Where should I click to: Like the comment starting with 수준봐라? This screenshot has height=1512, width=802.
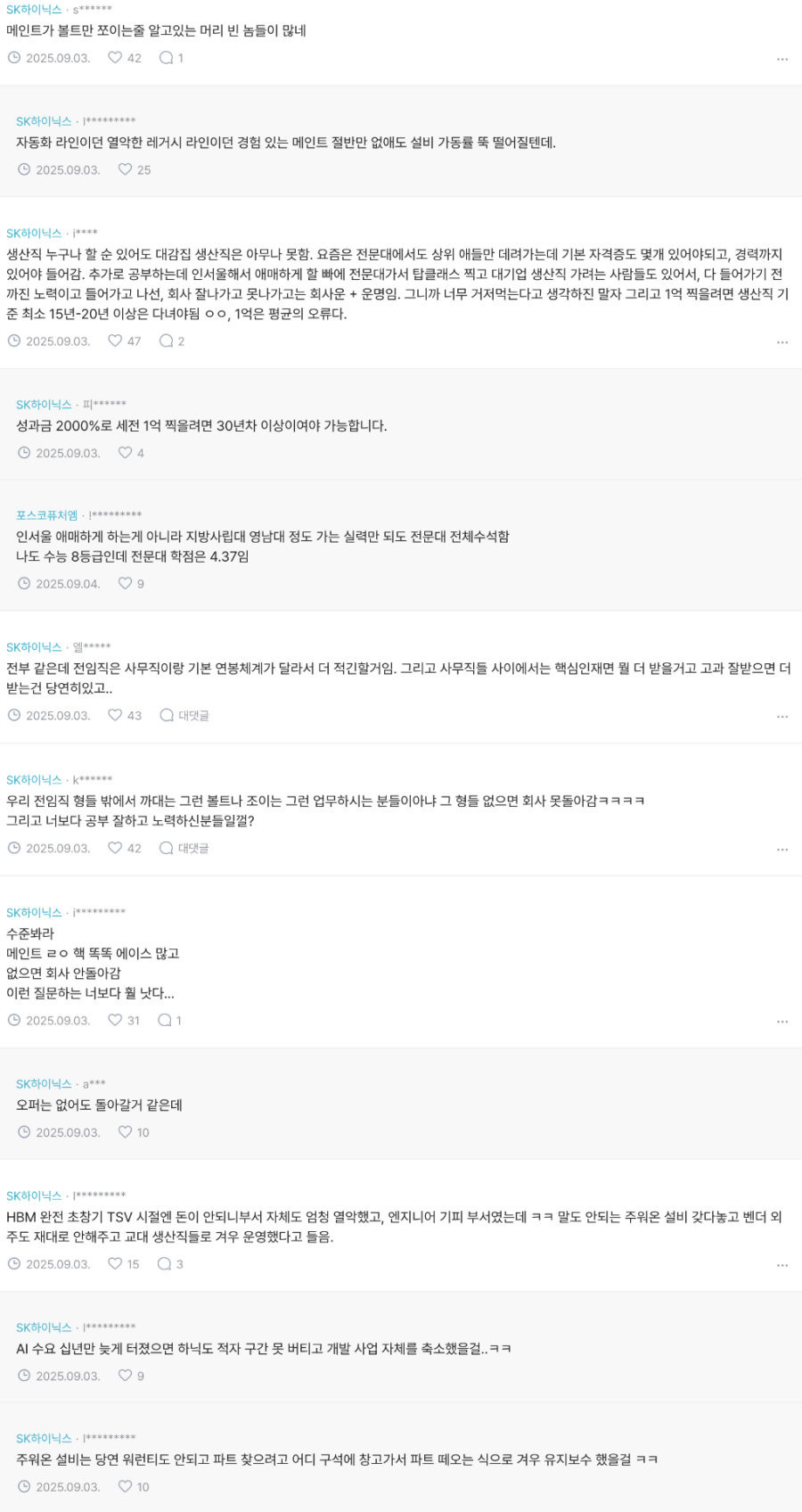click(x=115, y=1020)
